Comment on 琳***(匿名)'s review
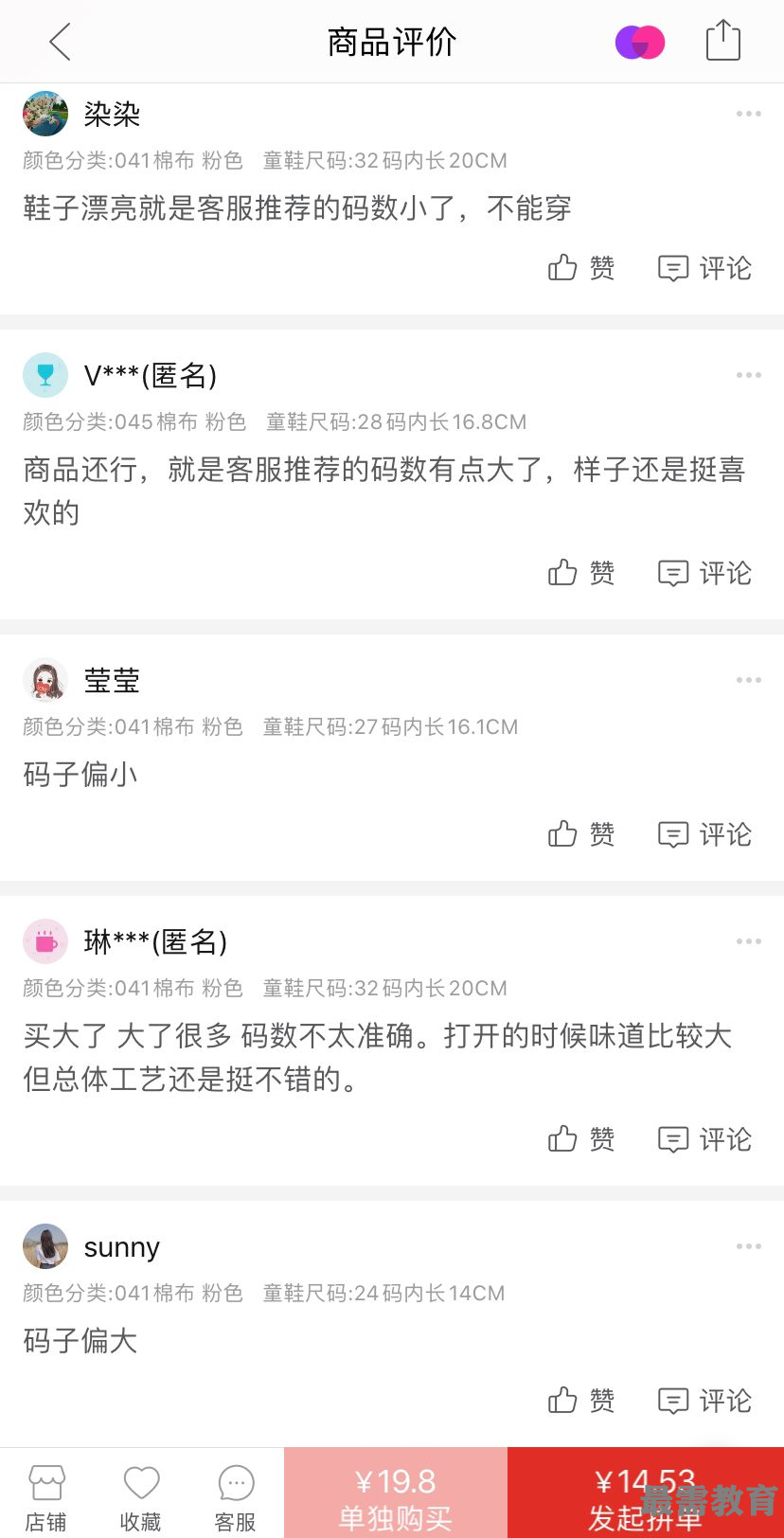Image resolution: width=784 pixels, height=1538 pixels. click(x=704, y=1139)
